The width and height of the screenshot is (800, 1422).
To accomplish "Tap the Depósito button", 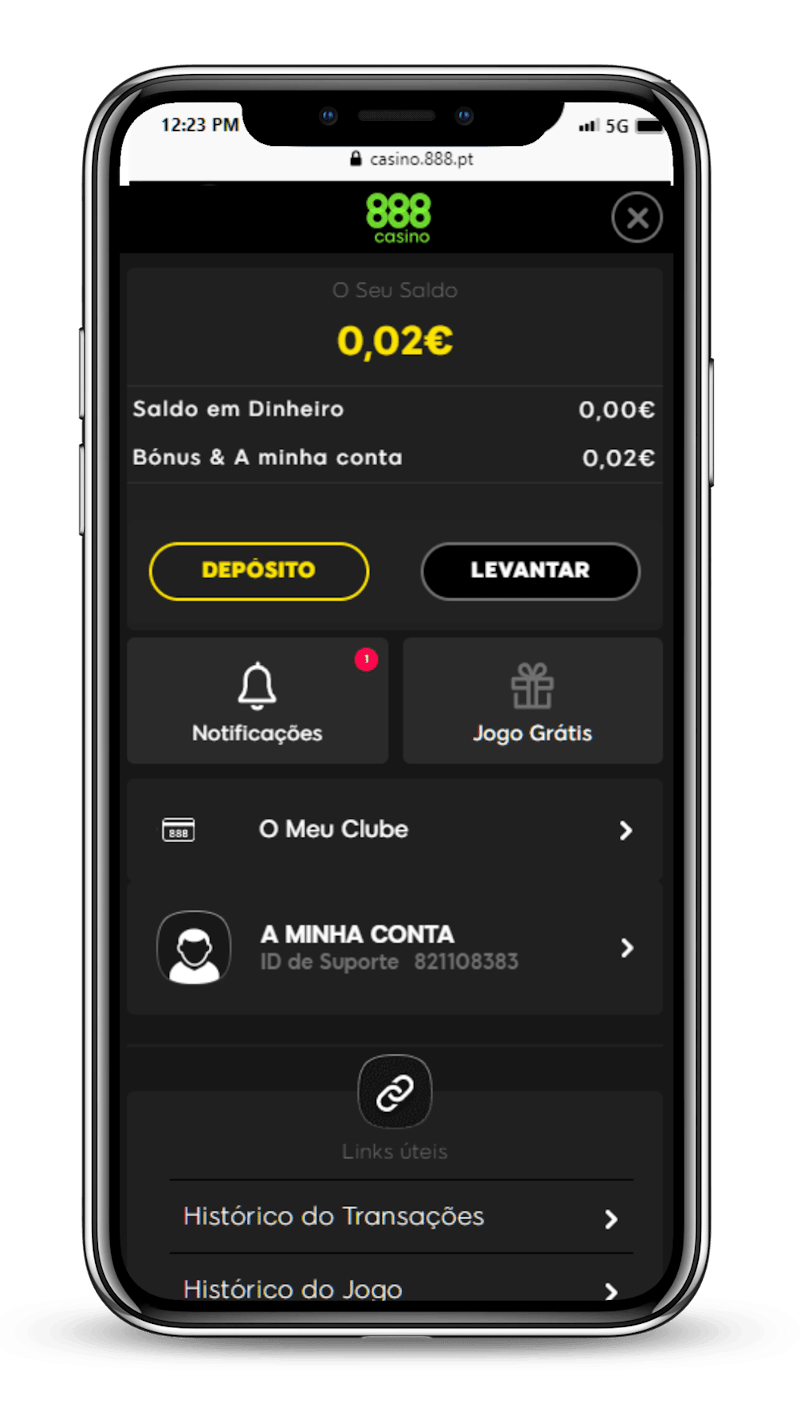I will pos(259,571).
